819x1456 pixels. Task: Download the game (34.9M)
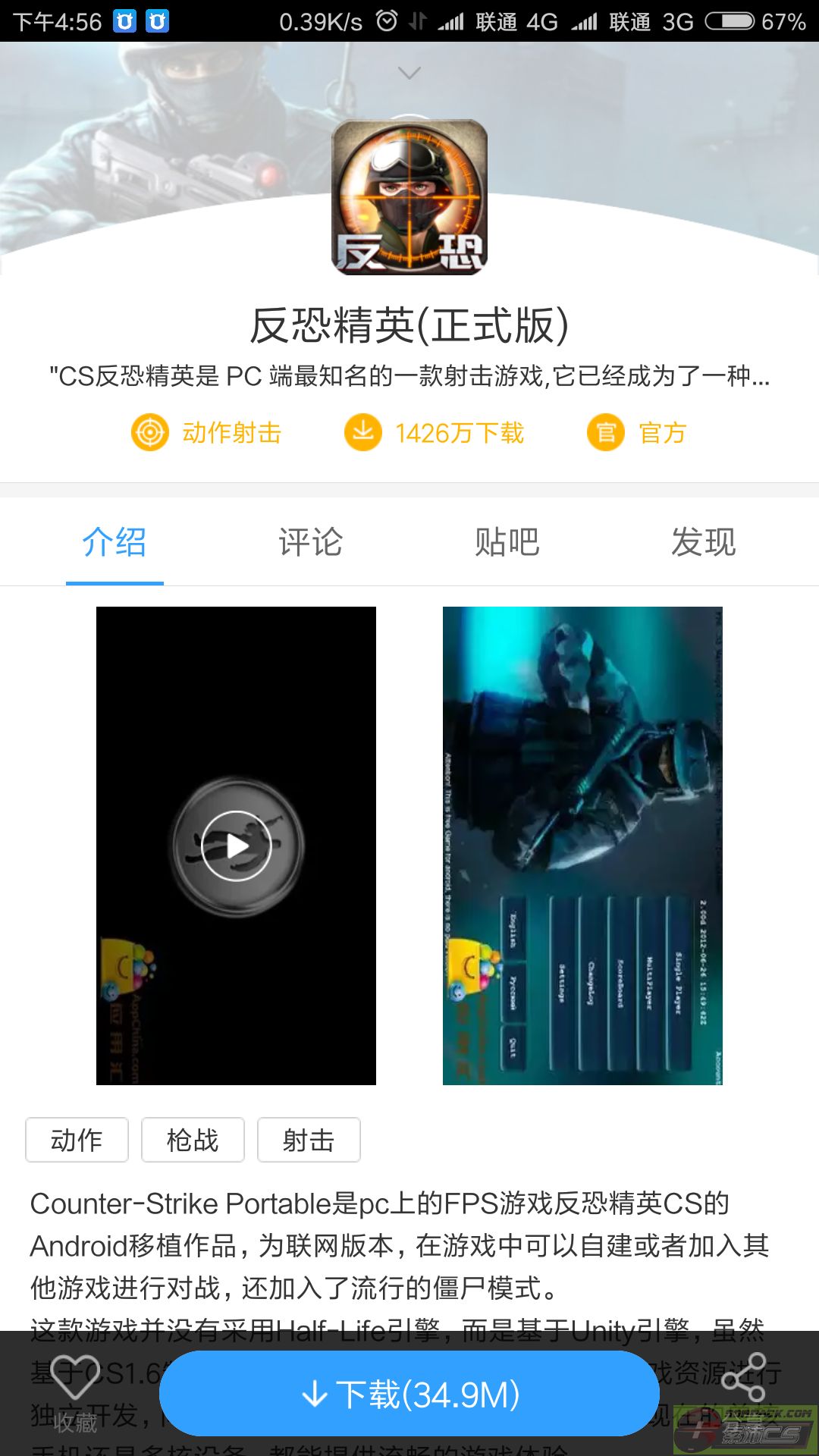click(409, 1394)
